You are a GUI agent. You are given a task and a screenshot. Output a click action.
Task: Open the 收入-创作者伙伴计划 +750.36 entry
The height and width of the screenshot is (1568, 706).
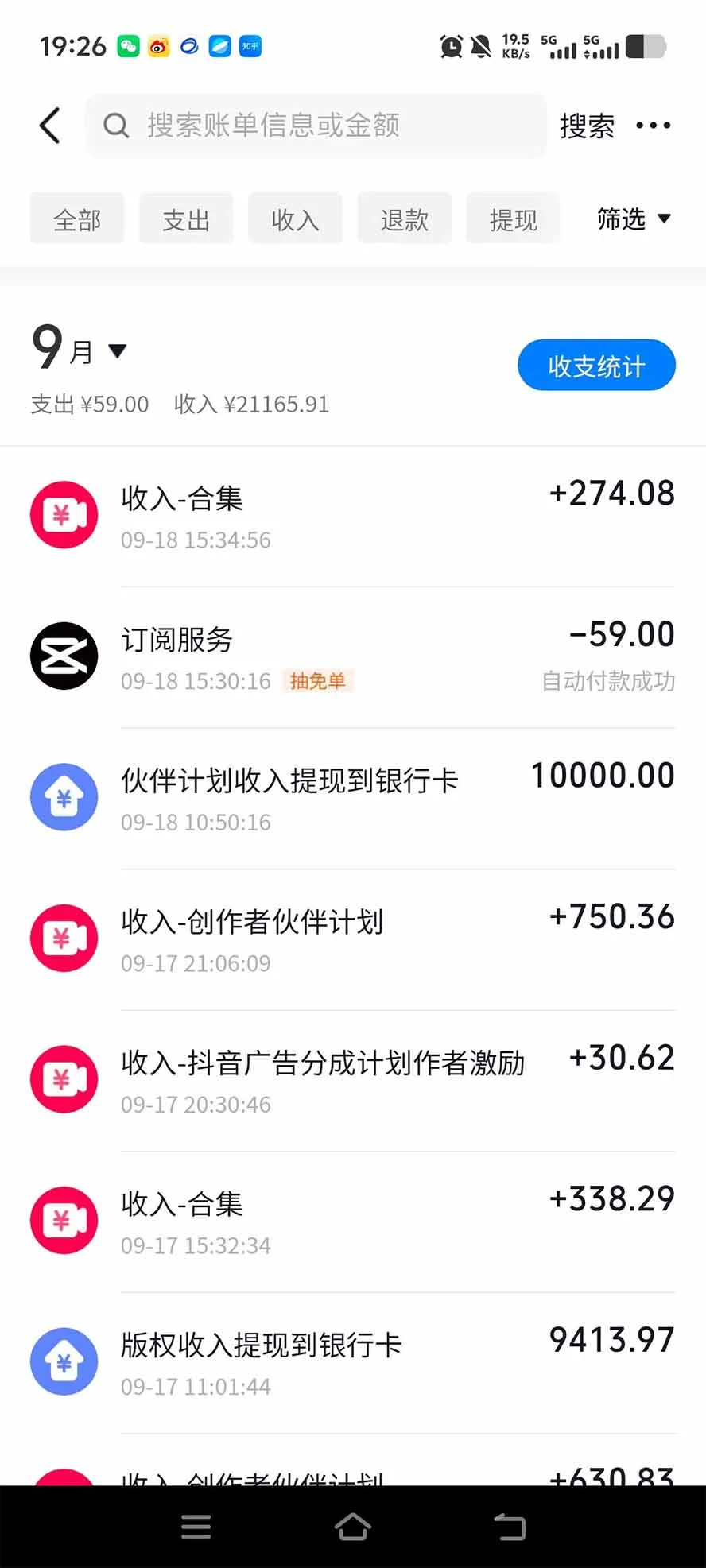point(353,939)
